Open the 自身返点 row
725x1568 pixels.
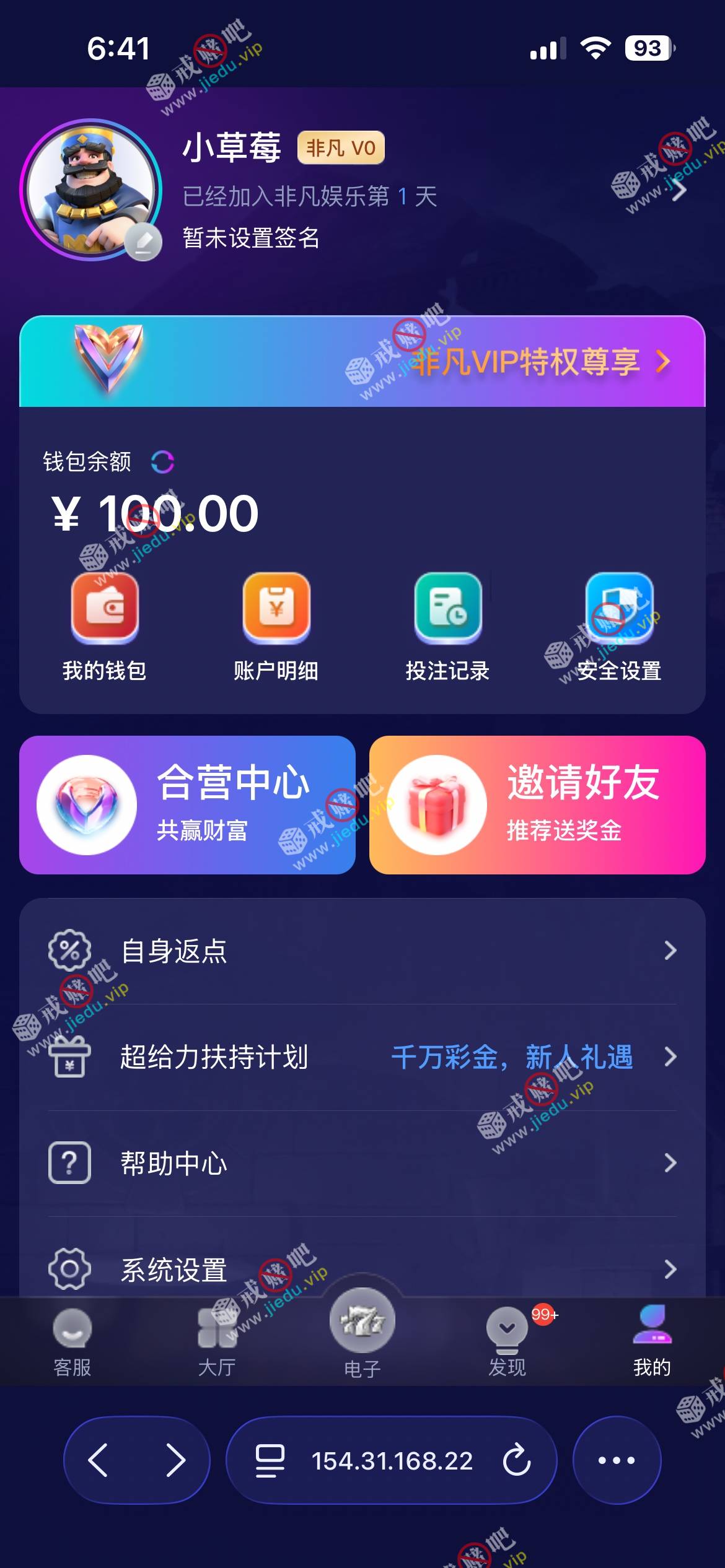pyautogui.click(x=362, y=951)
